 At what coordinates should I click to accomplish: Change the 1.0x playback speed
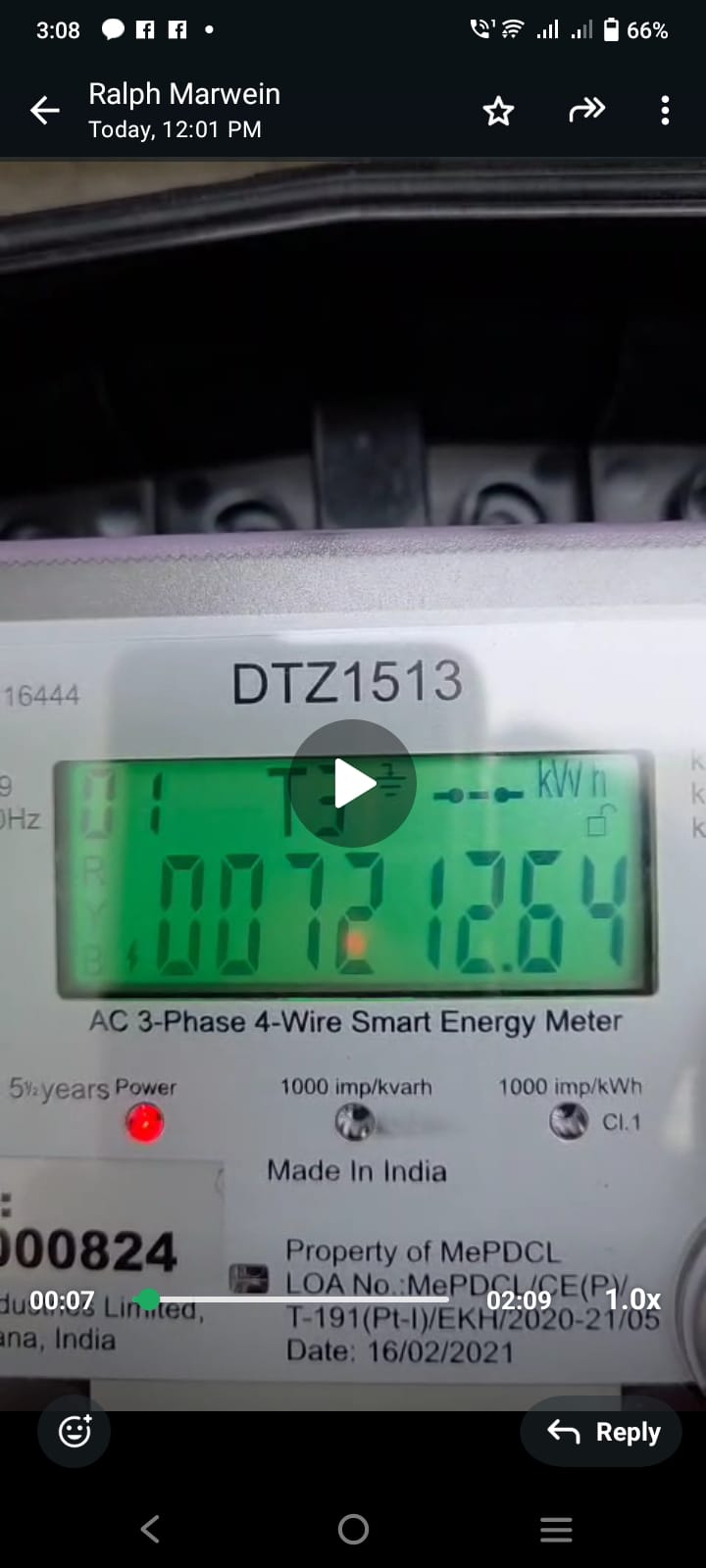click(x=632, y=1299)
